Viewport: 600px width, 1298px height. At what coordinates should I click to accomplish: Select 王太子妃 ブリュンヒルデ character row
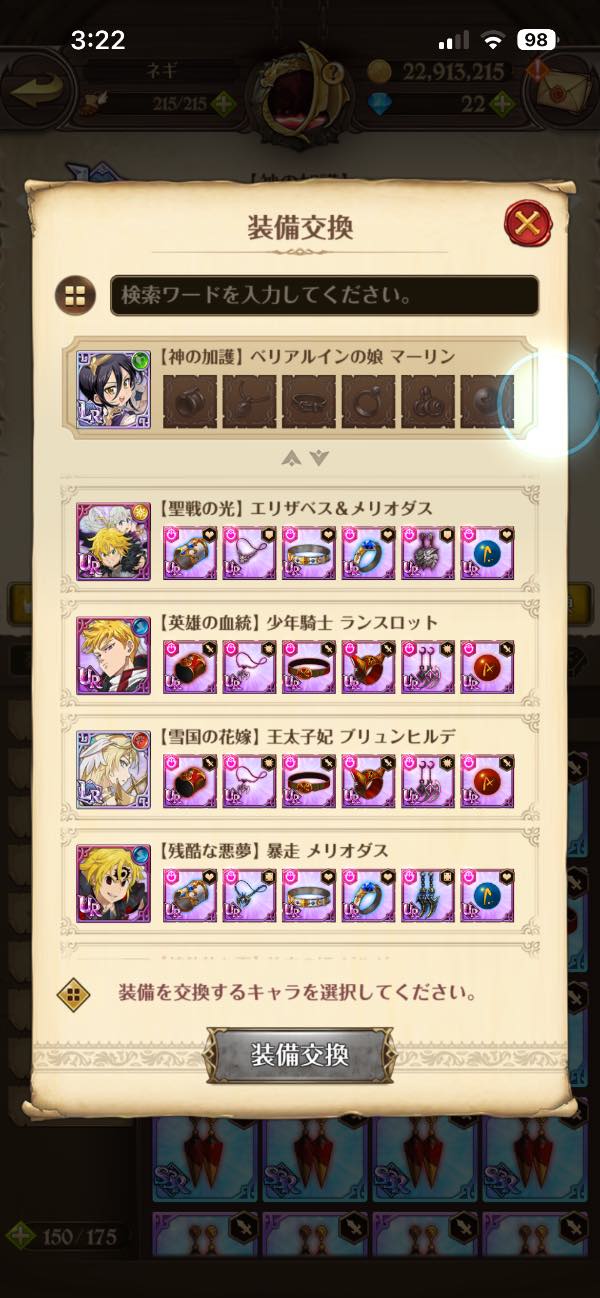pyautogui.click(x=301, y=770)
